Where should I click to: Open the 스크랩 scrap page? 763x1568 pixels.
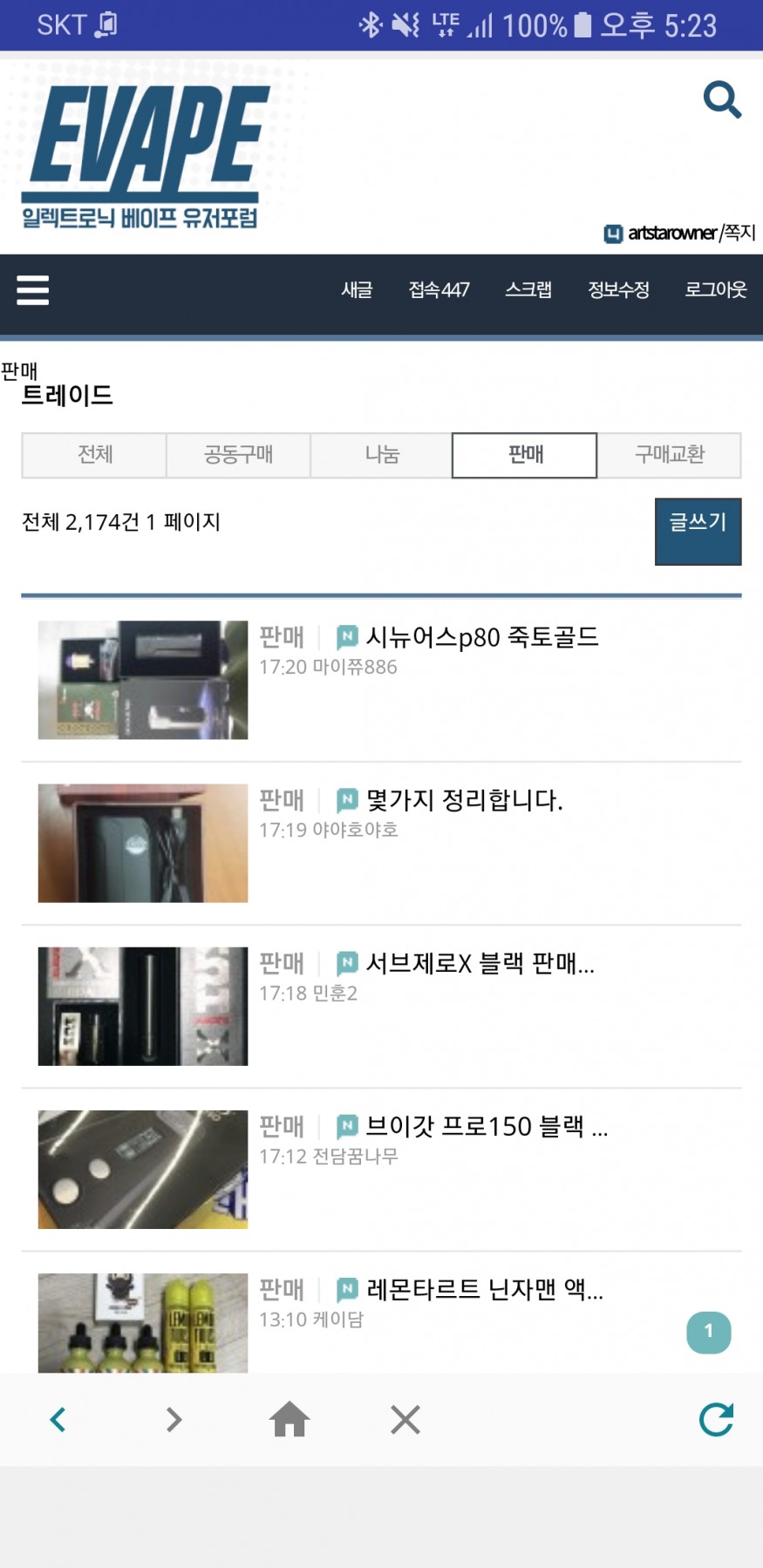point(528,290)
